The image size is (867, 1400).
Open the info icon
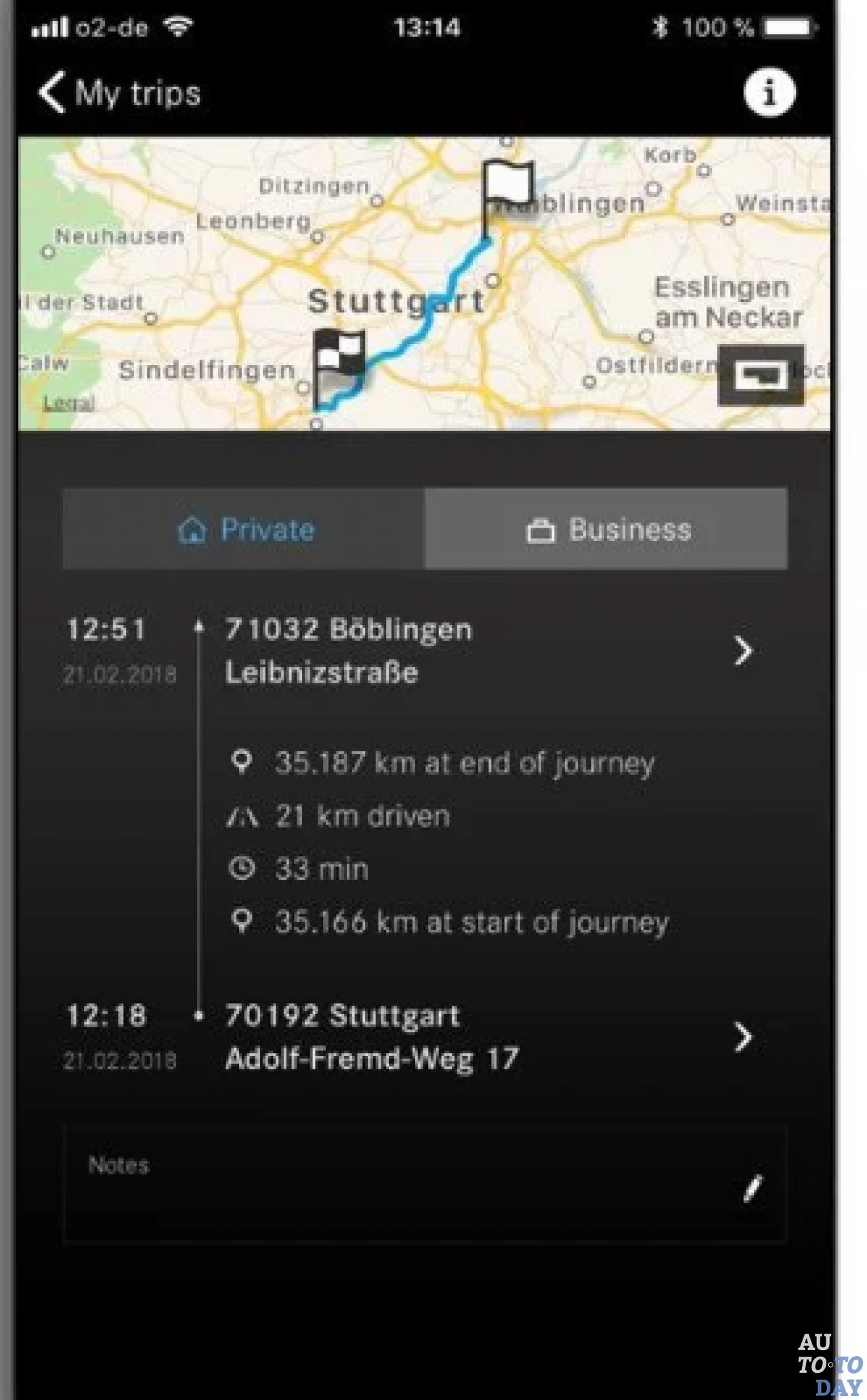pyautogui.click(x=769, y=91)
